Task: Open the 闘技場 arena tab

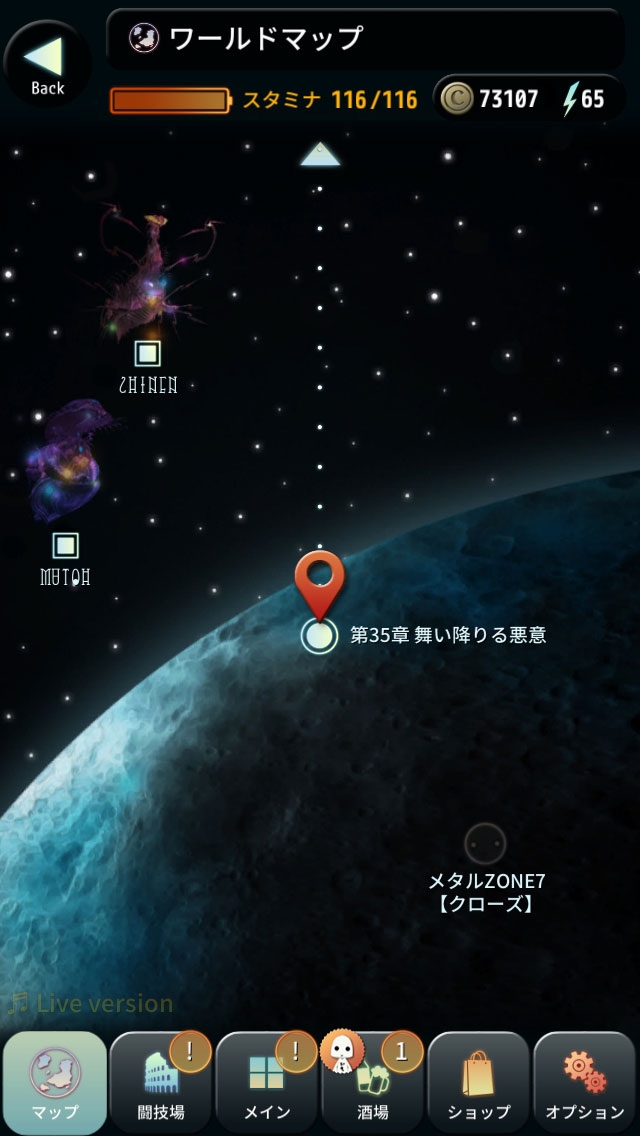Action: click(161, 1082)
